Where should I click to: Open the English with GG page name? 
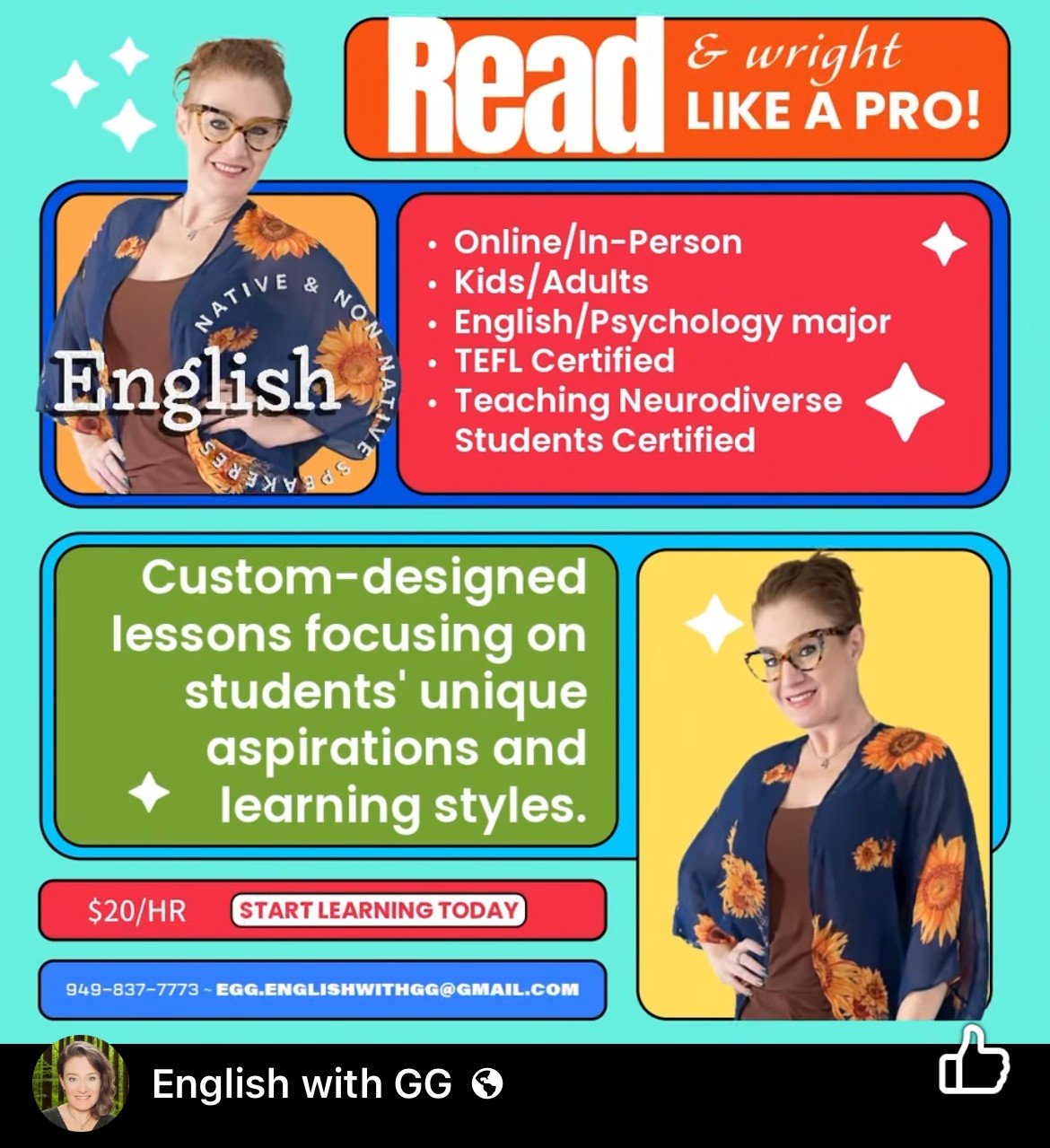[x=302, y=1084]
